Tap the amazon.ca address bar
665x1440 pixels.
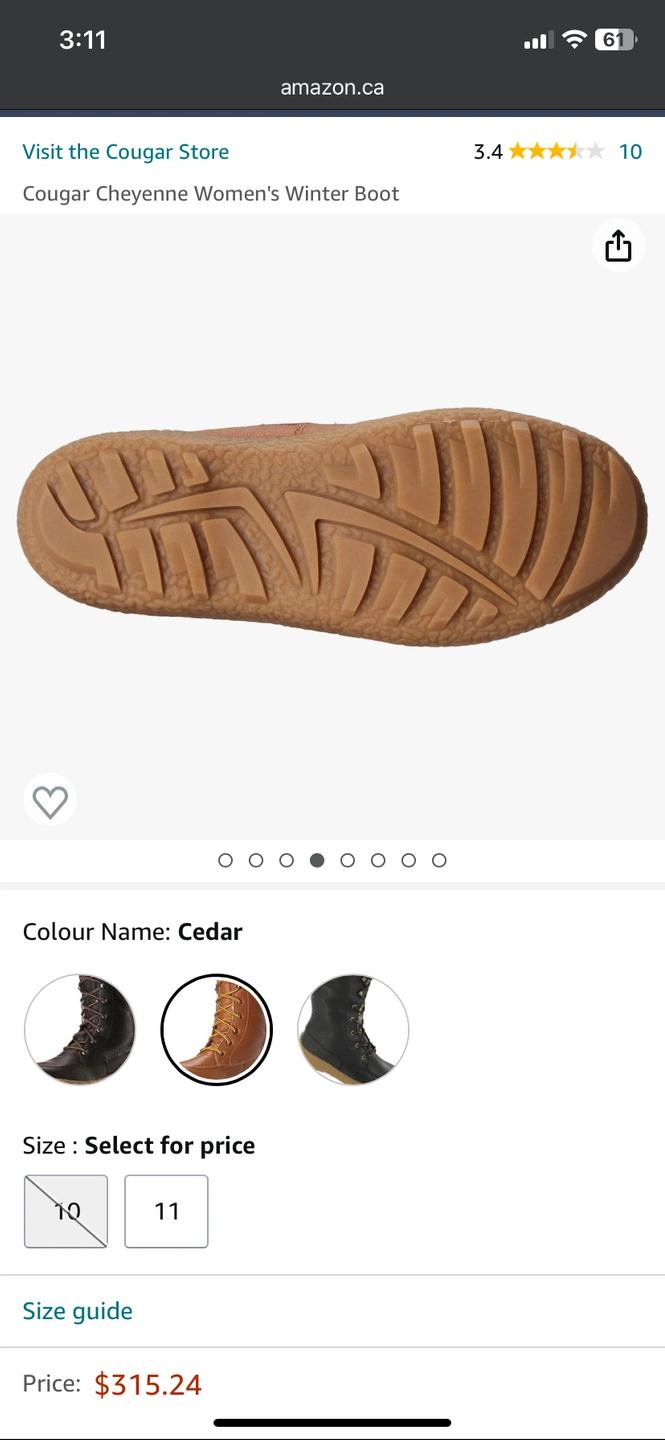332,87
